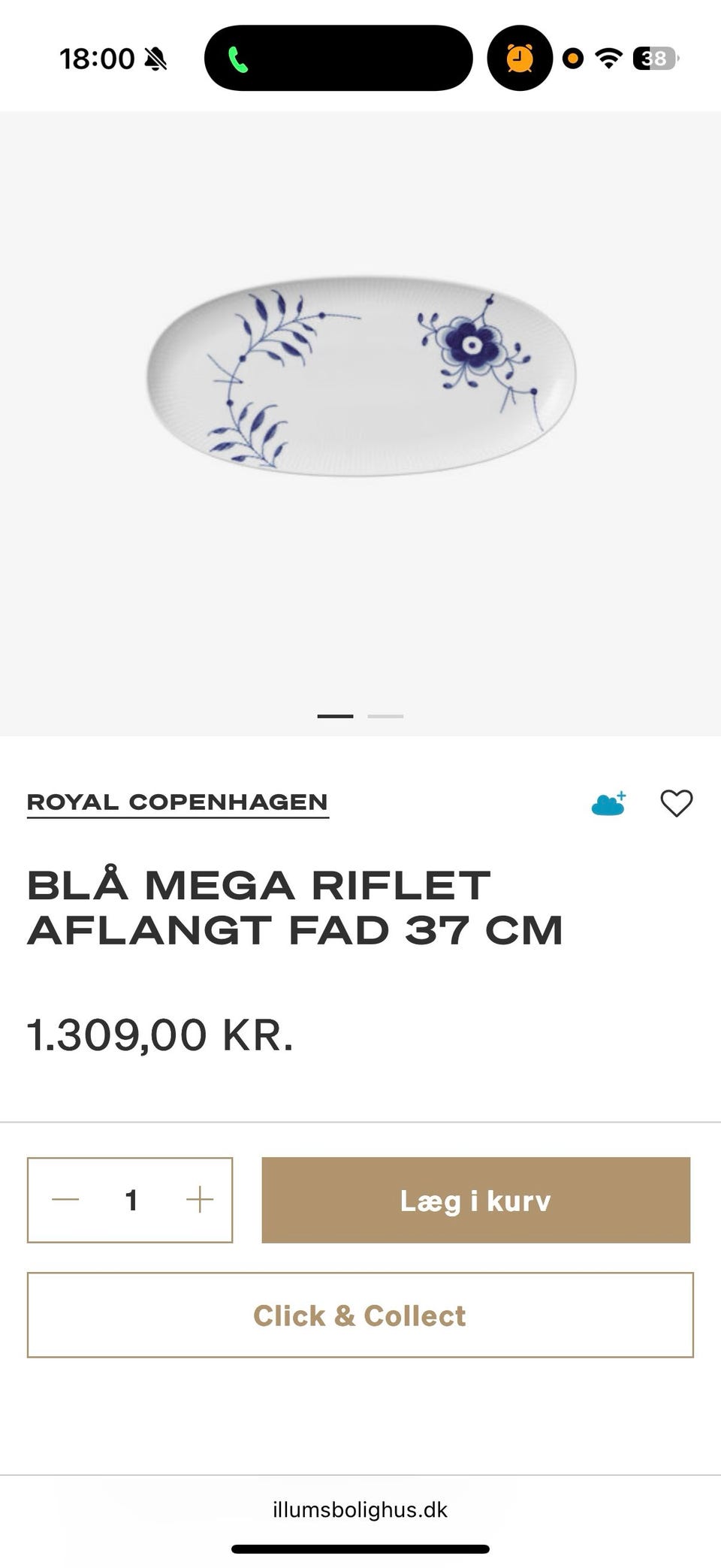Screen dimensions: 721x1568
Task: Open the product image of the oval dish
Action: (360, 376)
